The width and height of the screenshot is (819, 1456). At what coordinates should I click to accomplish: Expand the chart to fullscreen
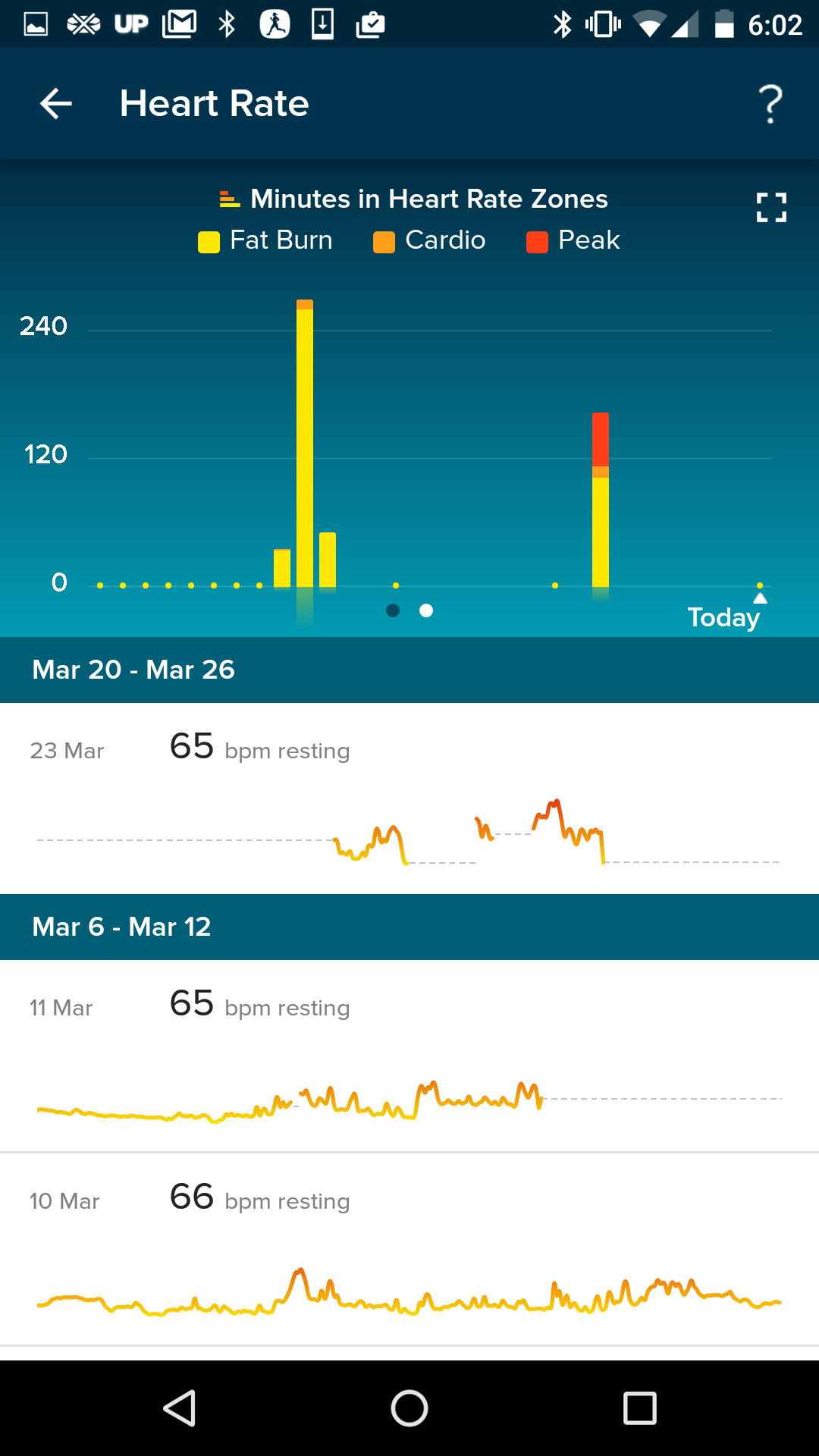[x=771, y=207]
